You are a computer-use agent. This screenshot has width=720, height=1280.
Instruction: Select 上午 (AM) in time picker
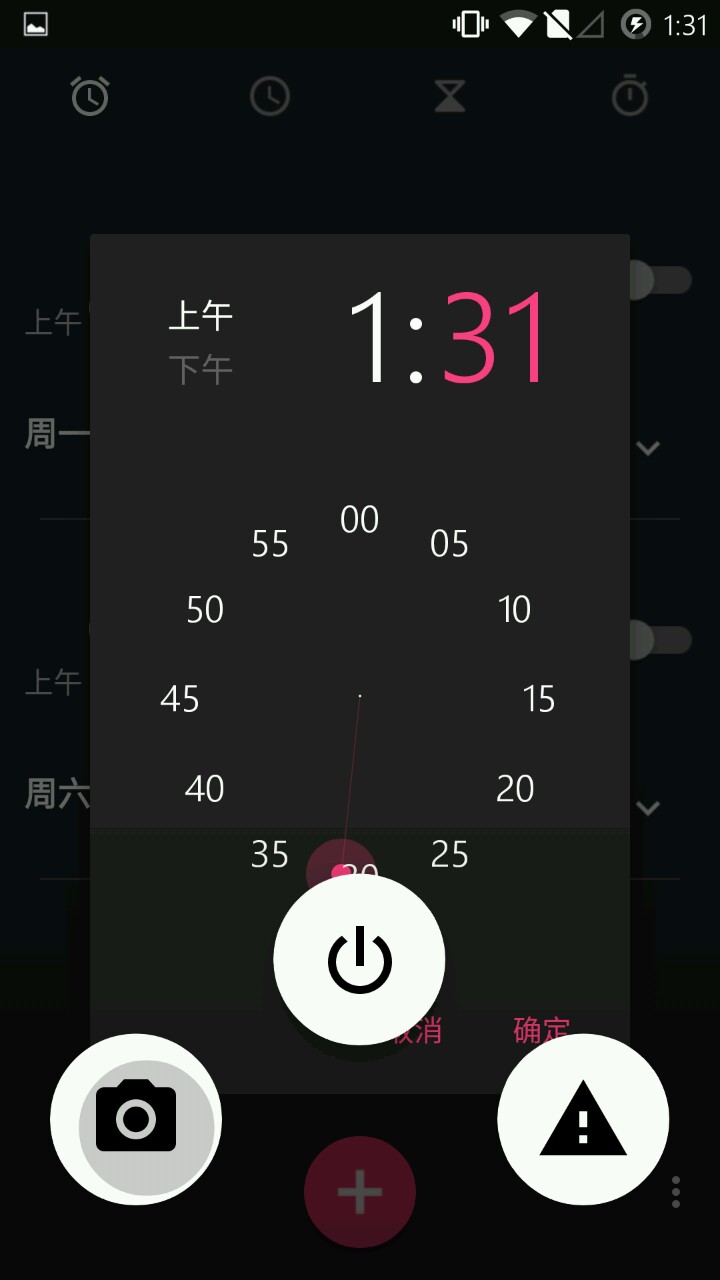[200, 317]
